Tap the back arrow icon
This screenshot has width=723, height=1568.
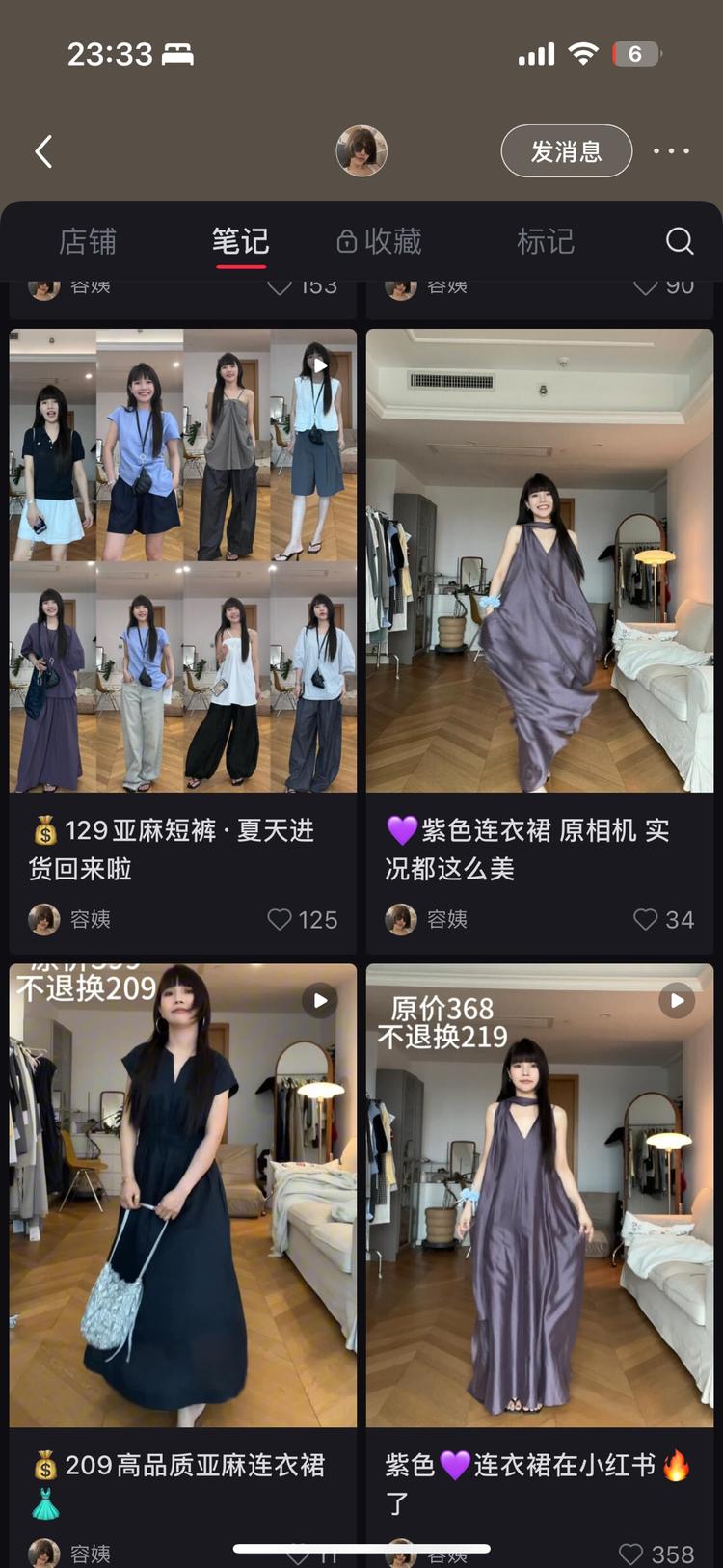pos(42,151)
